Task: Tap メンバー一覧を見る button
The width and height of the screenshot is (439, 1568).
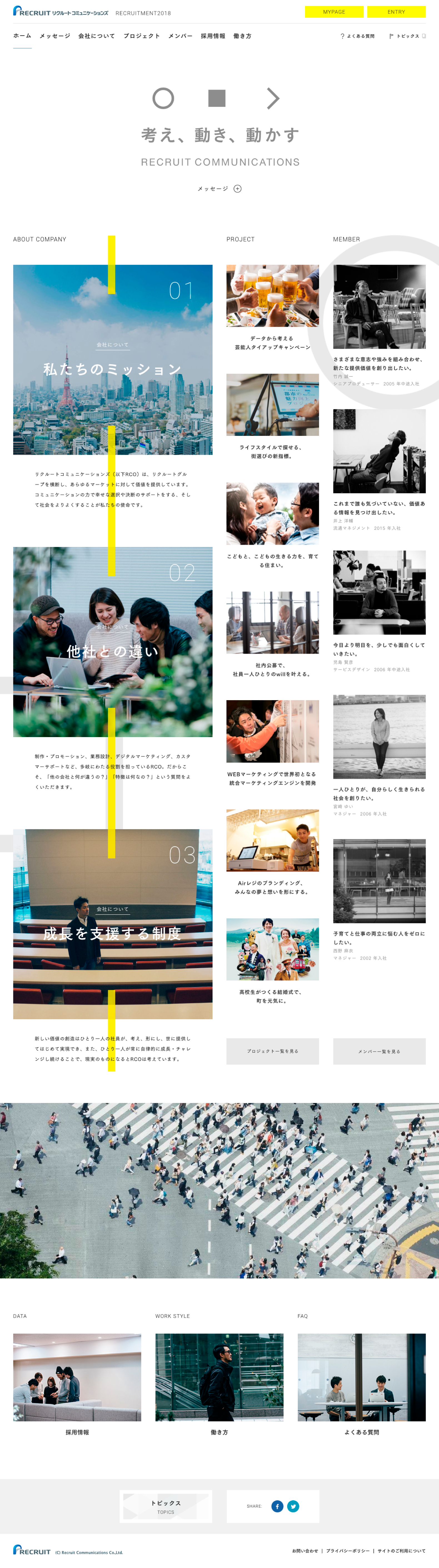Action: click(379, 1051)
